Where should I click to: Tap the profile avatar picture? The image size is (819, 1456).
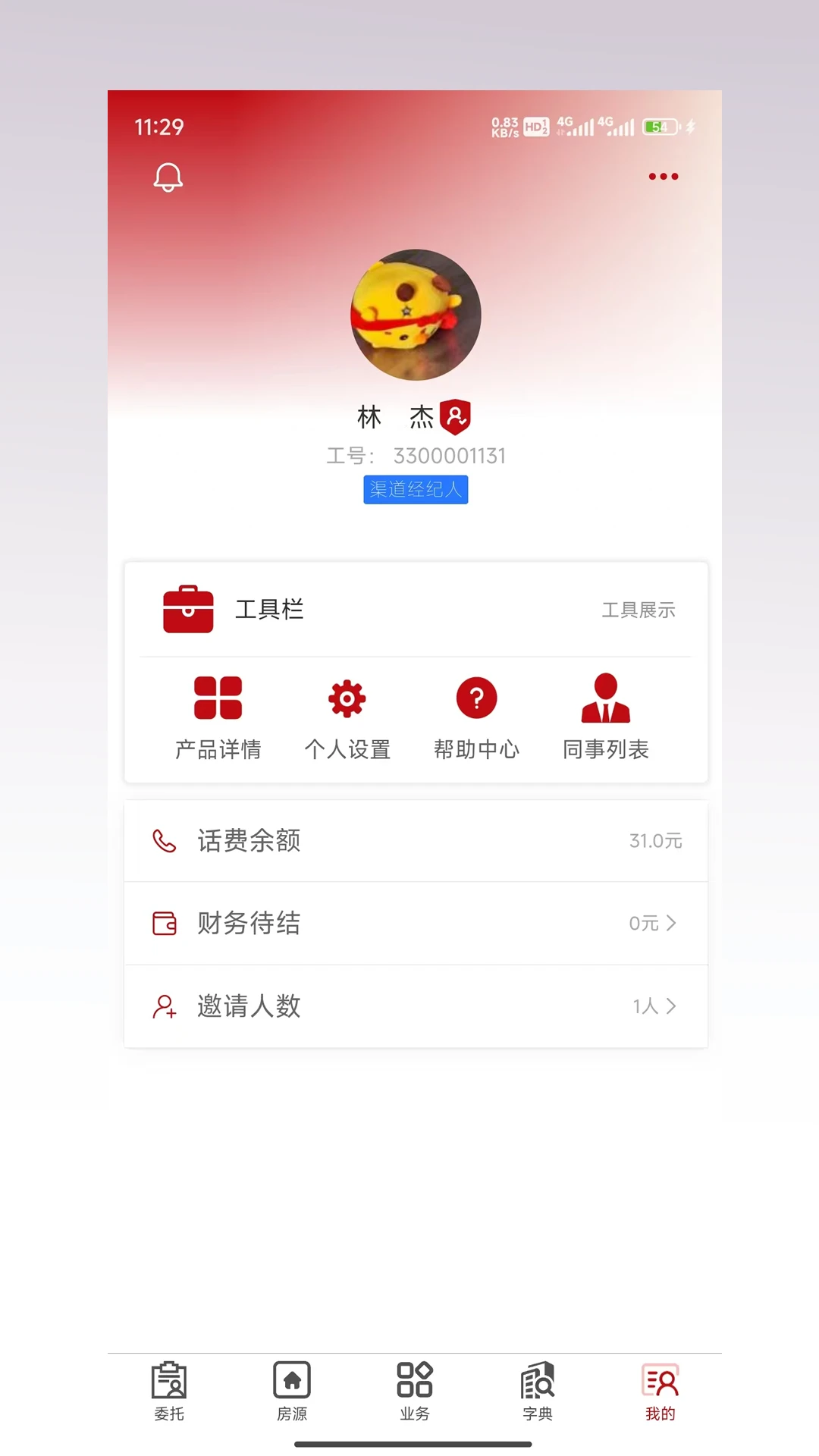tap(416, 315)
